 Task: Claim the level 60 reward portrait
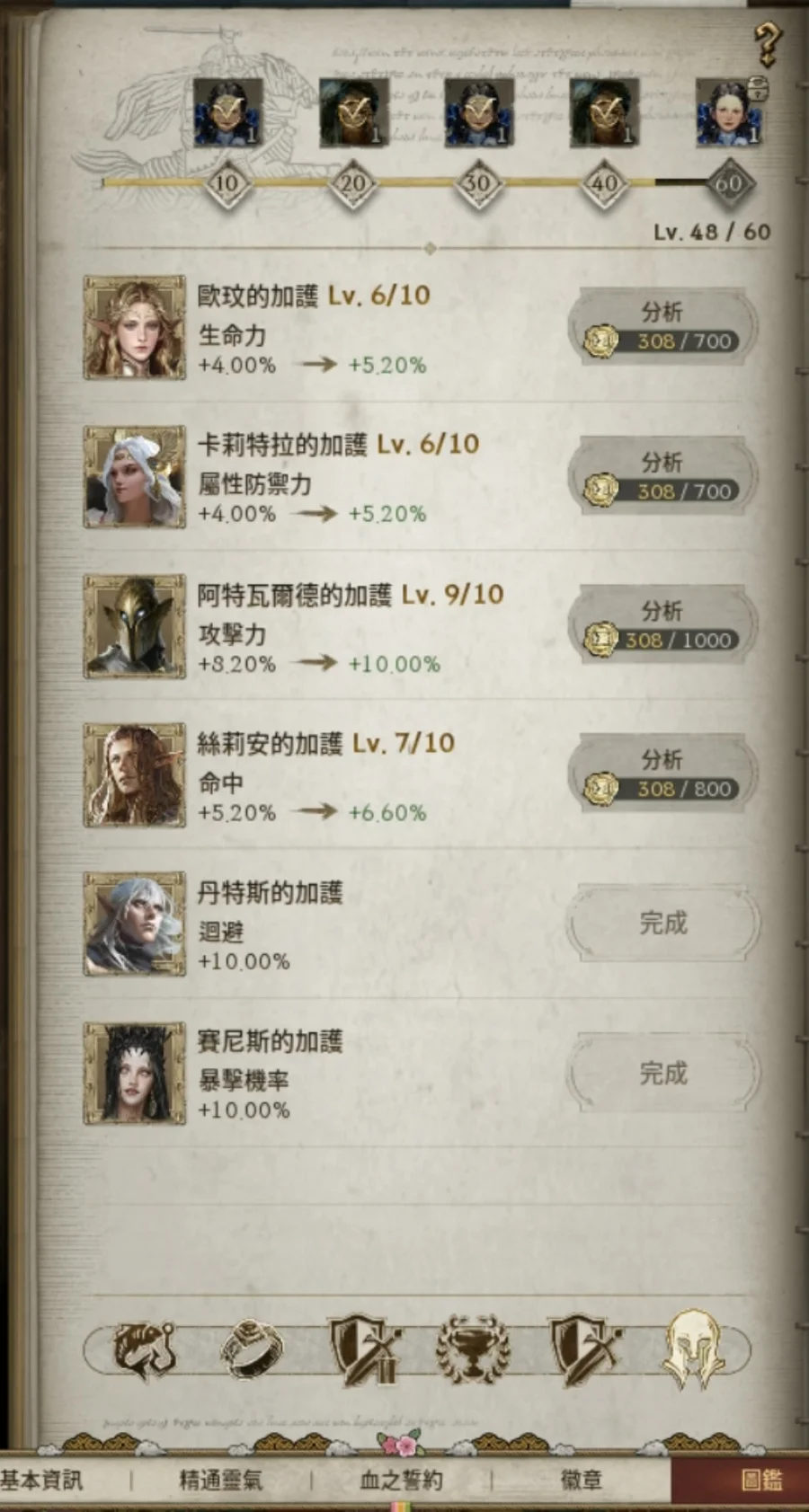(x=729, y=112)
